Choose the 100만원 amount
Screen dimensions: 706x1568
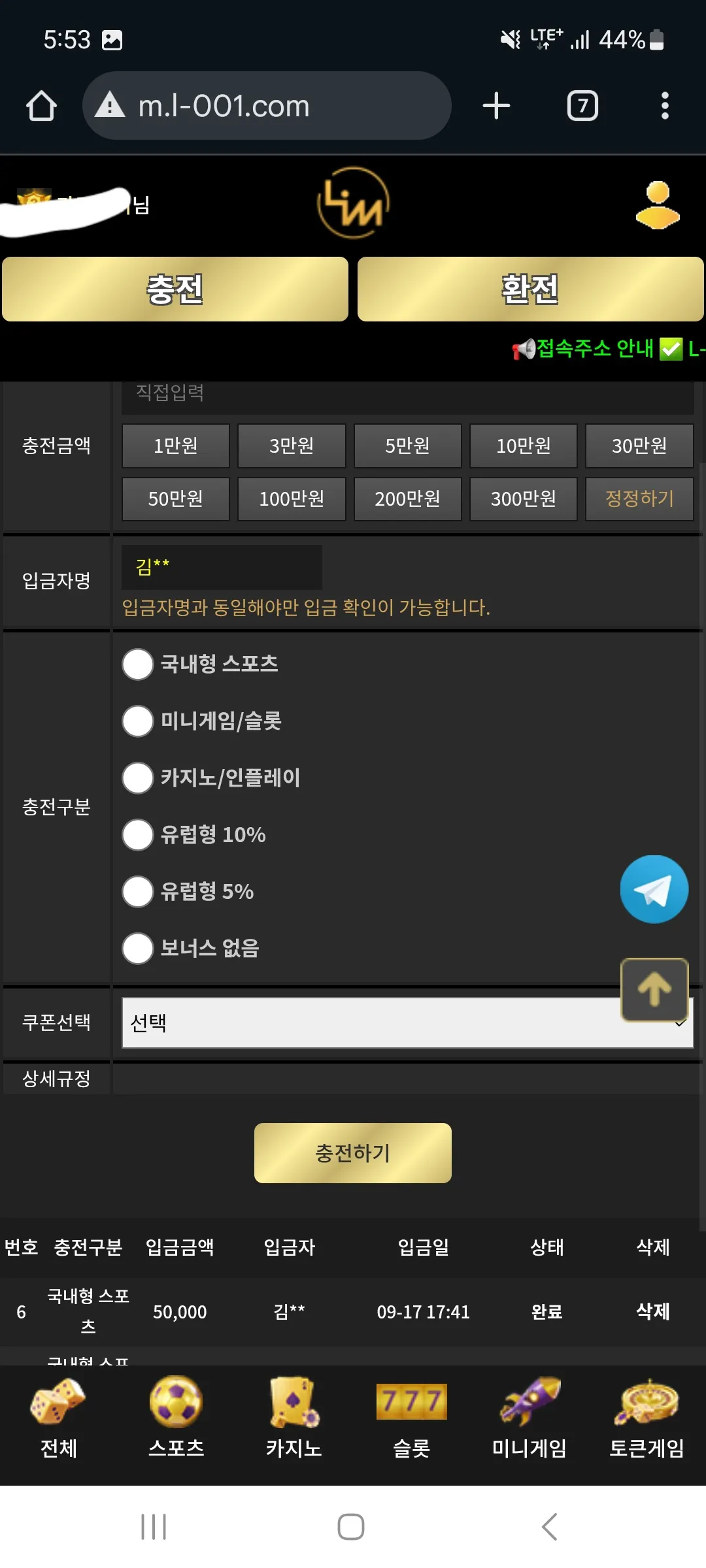[292, 498]
